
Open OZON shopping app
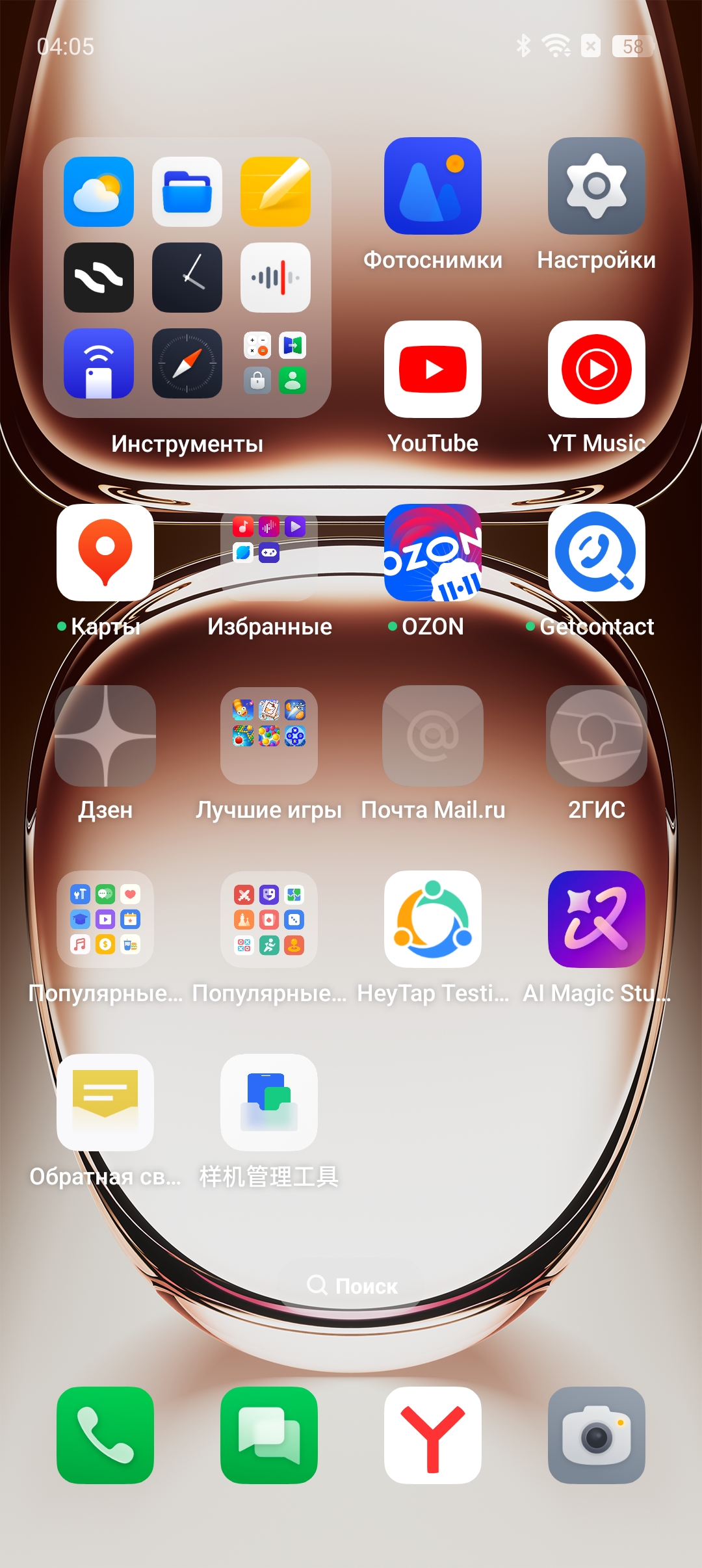[433, 553]
